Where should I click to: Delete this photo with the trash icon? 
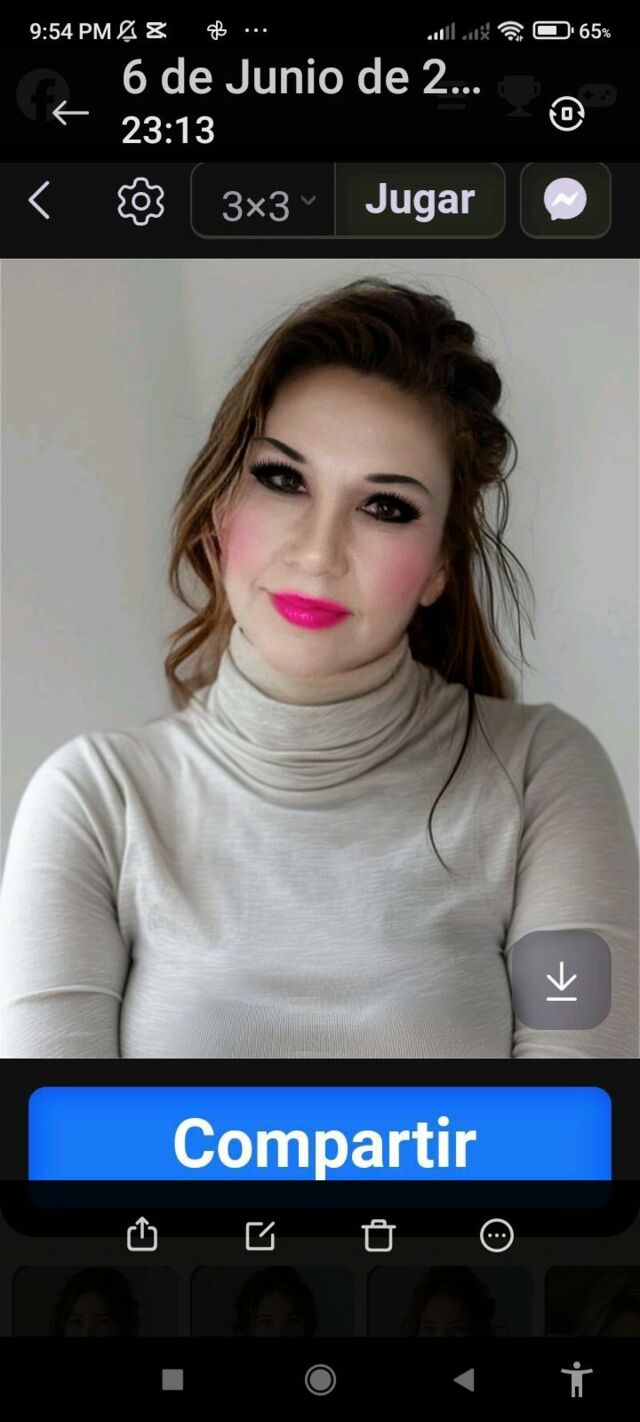[379, 1235]
